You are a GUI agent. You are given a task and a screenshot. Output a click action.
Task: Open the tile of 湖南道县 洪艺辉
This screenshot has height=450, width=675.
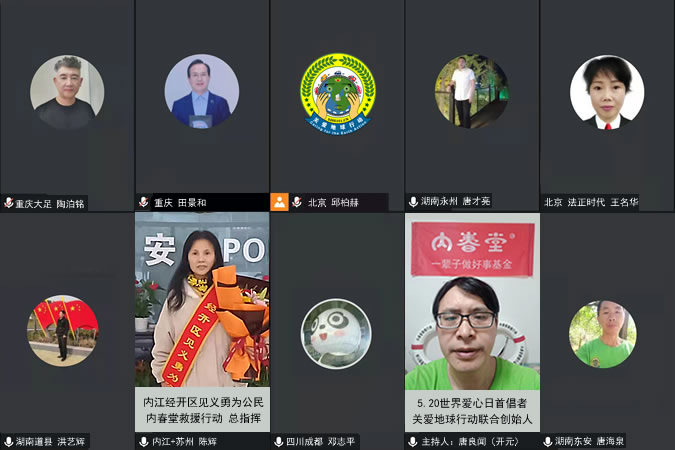67,325
